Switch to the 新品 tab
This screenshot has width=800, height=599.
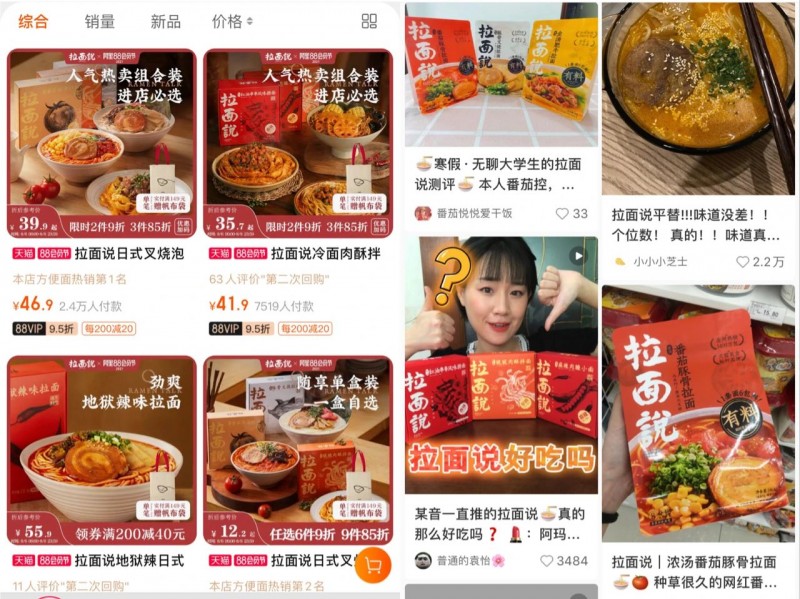tap(165, 21)
